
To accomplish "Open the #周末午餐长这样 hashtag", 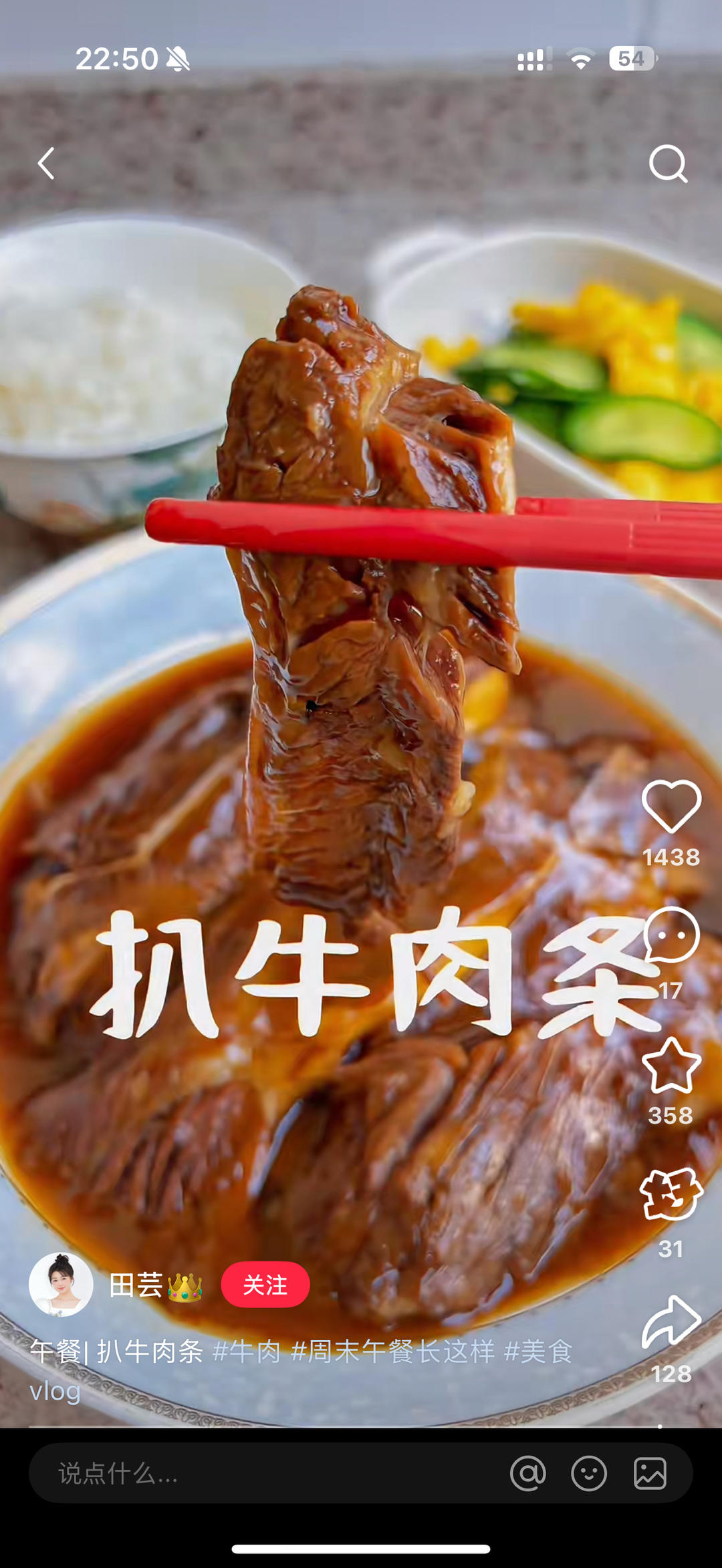I will (392, 1352).
